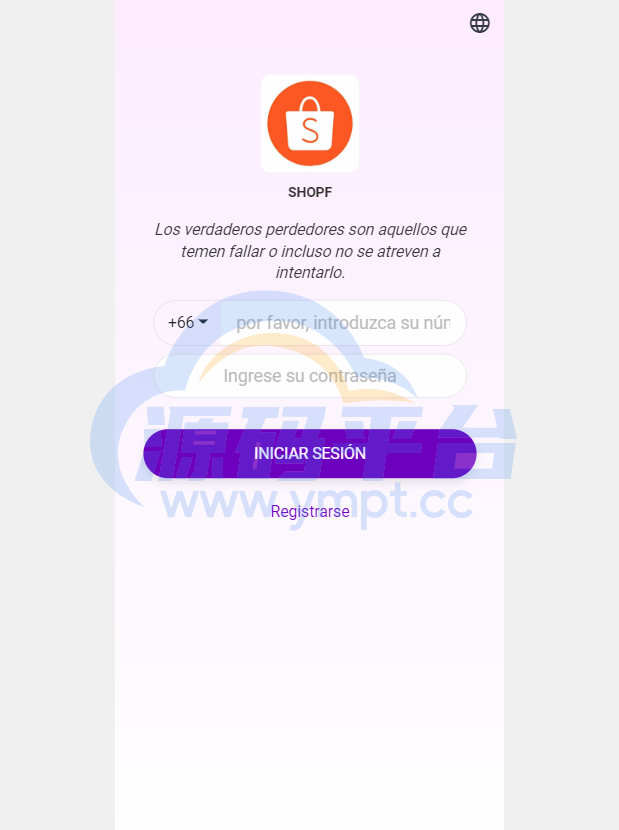Viewport: 619px width, 830px height.
Task: Expand the +66 country code dropdown
Action: point(188,323)
